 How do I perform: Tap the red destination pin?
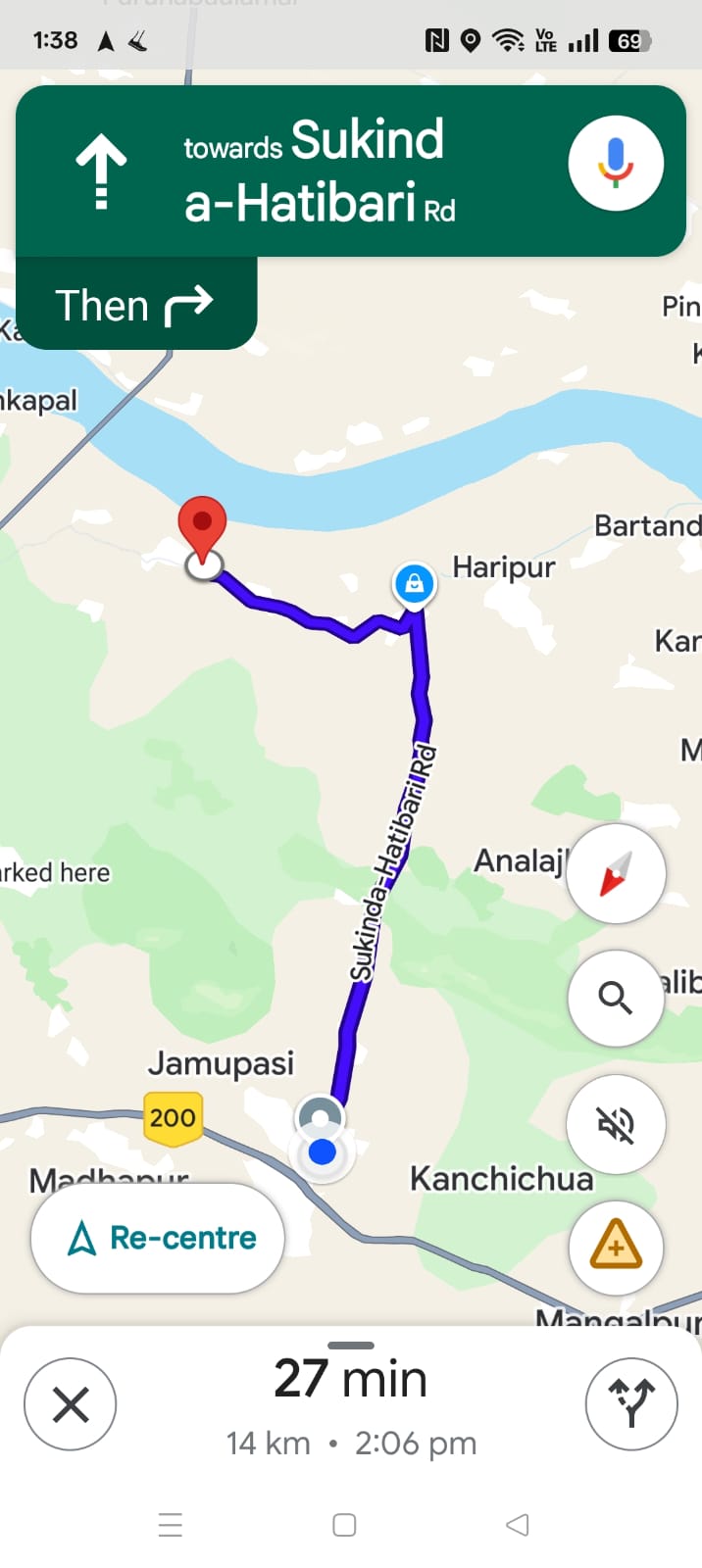202,527
